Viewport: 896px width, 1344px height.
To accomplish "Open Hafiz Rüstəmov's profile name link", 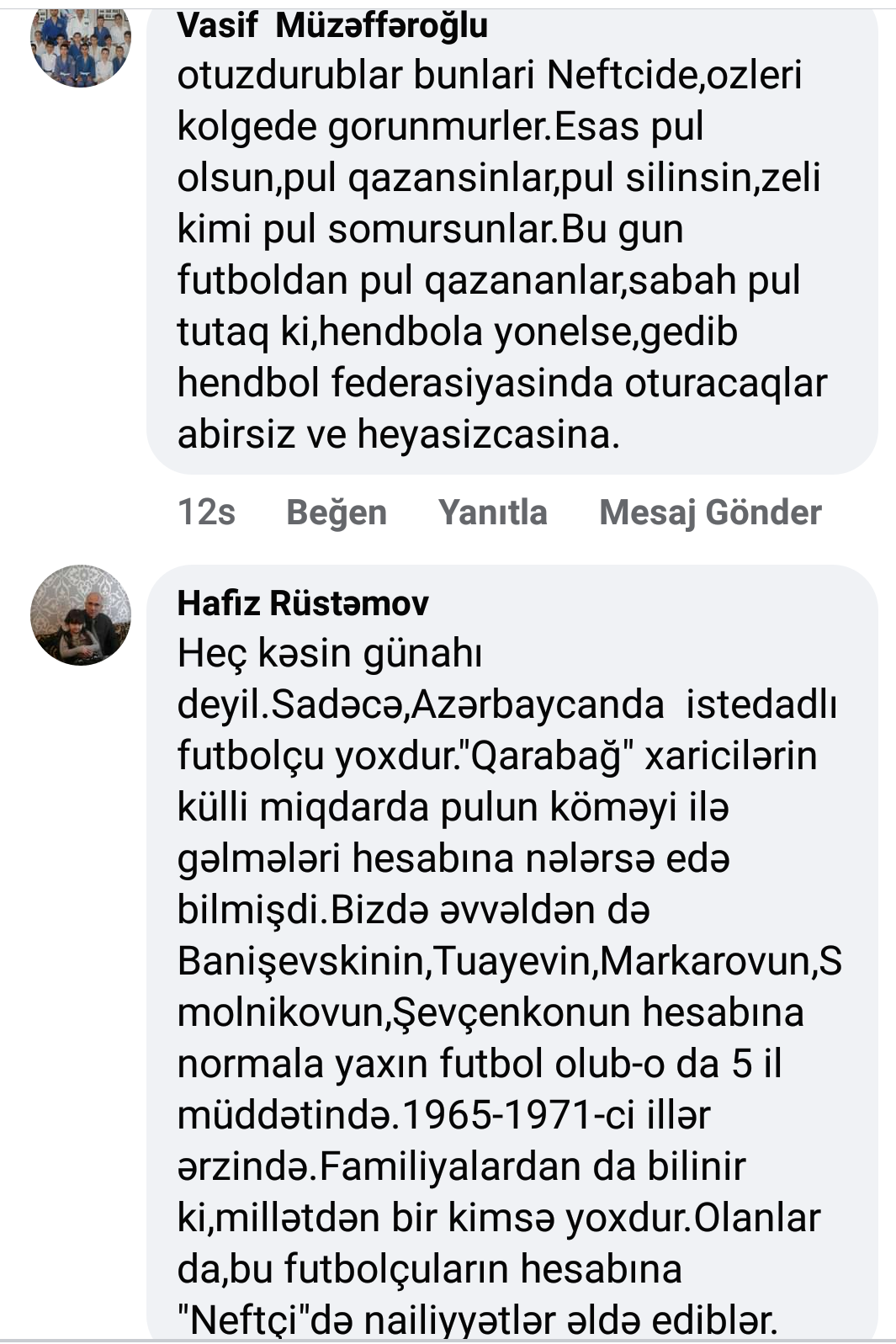I will 303,603.
